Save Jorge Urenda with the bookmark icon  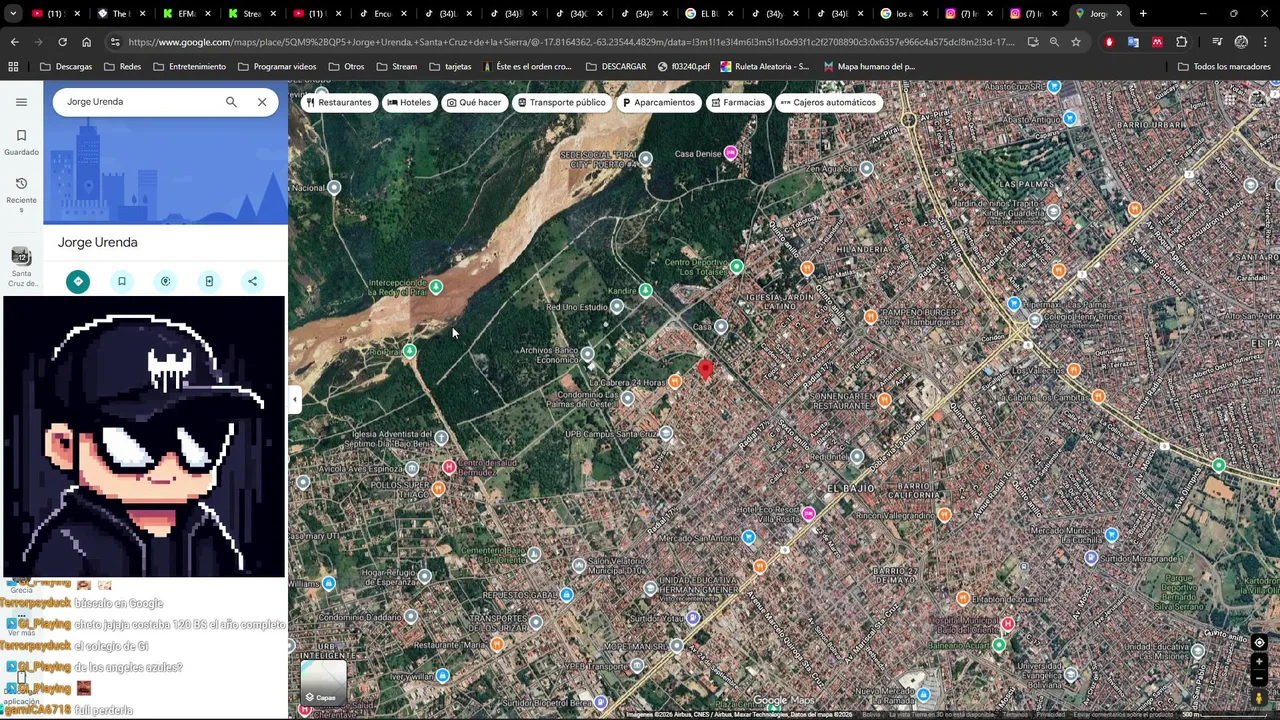tap(122, 281)
